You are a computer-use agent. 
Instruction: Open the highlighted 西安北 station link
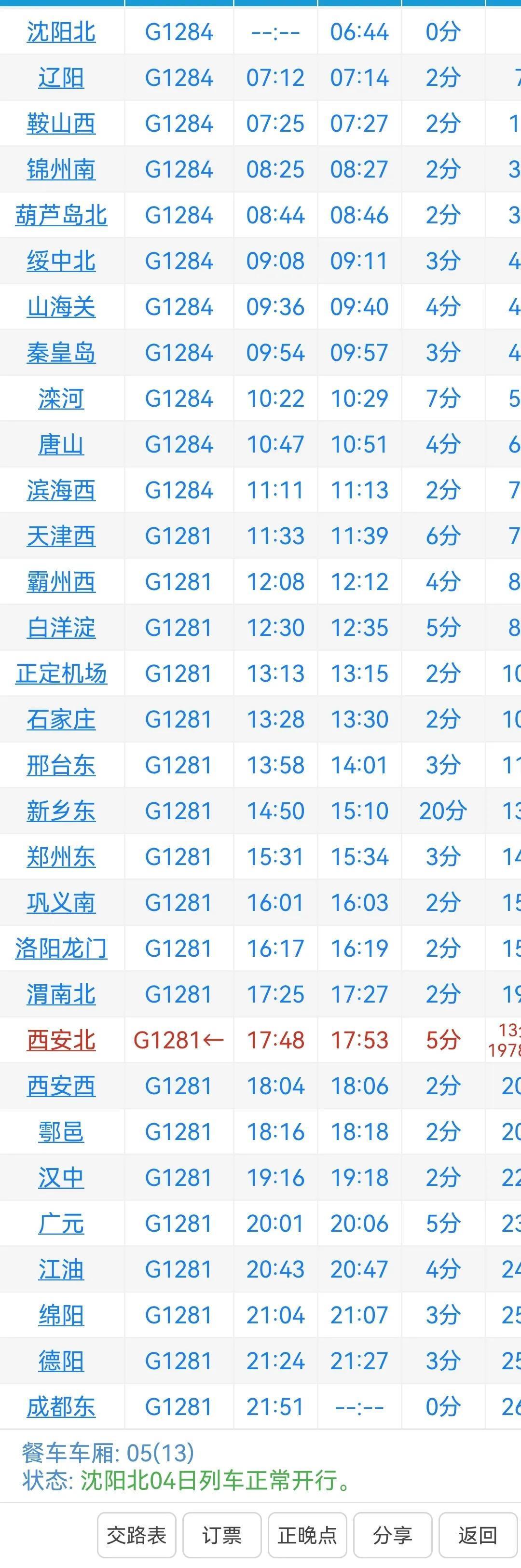[61, 1040]
